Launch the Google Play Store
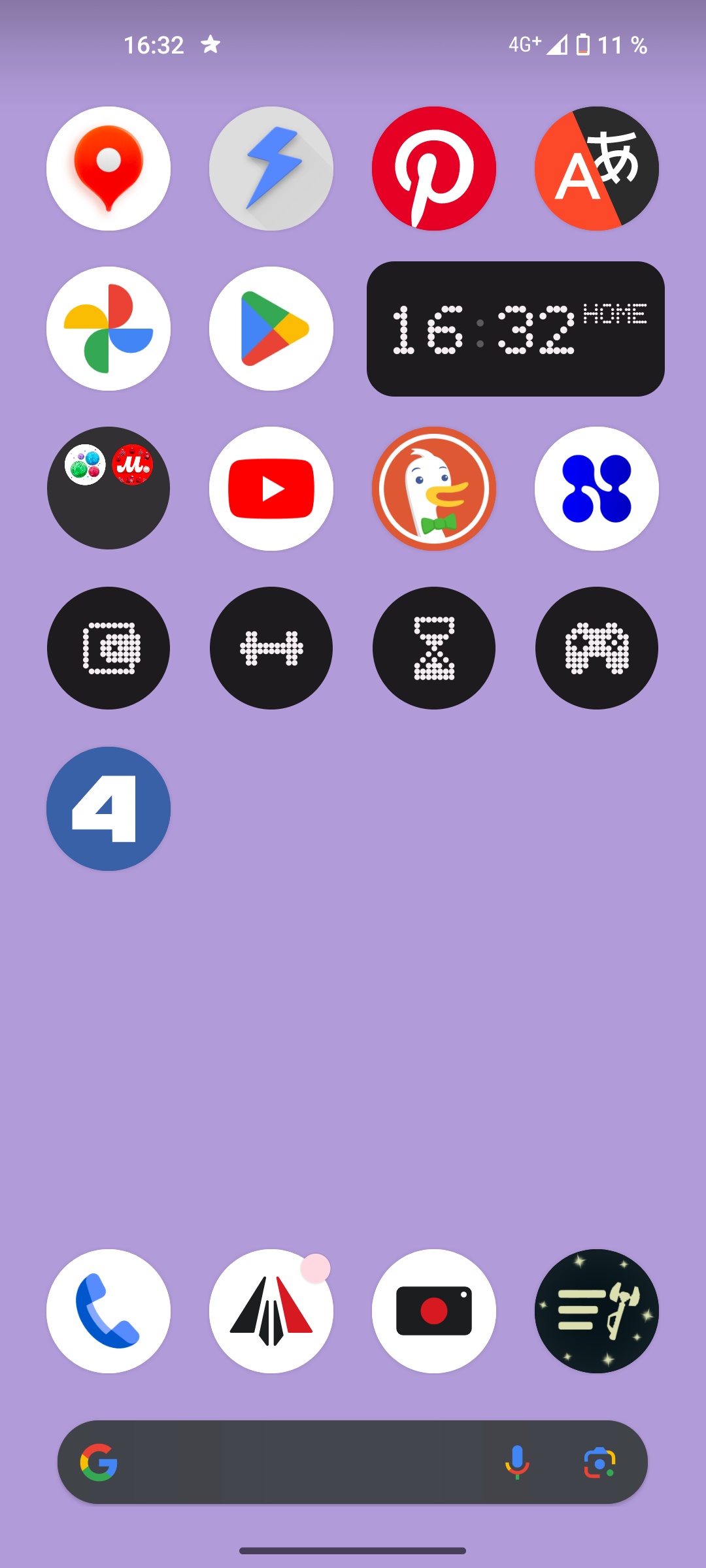Viewport: 706px width, 1568px height. pyautogui.click(x=271, y=329)
